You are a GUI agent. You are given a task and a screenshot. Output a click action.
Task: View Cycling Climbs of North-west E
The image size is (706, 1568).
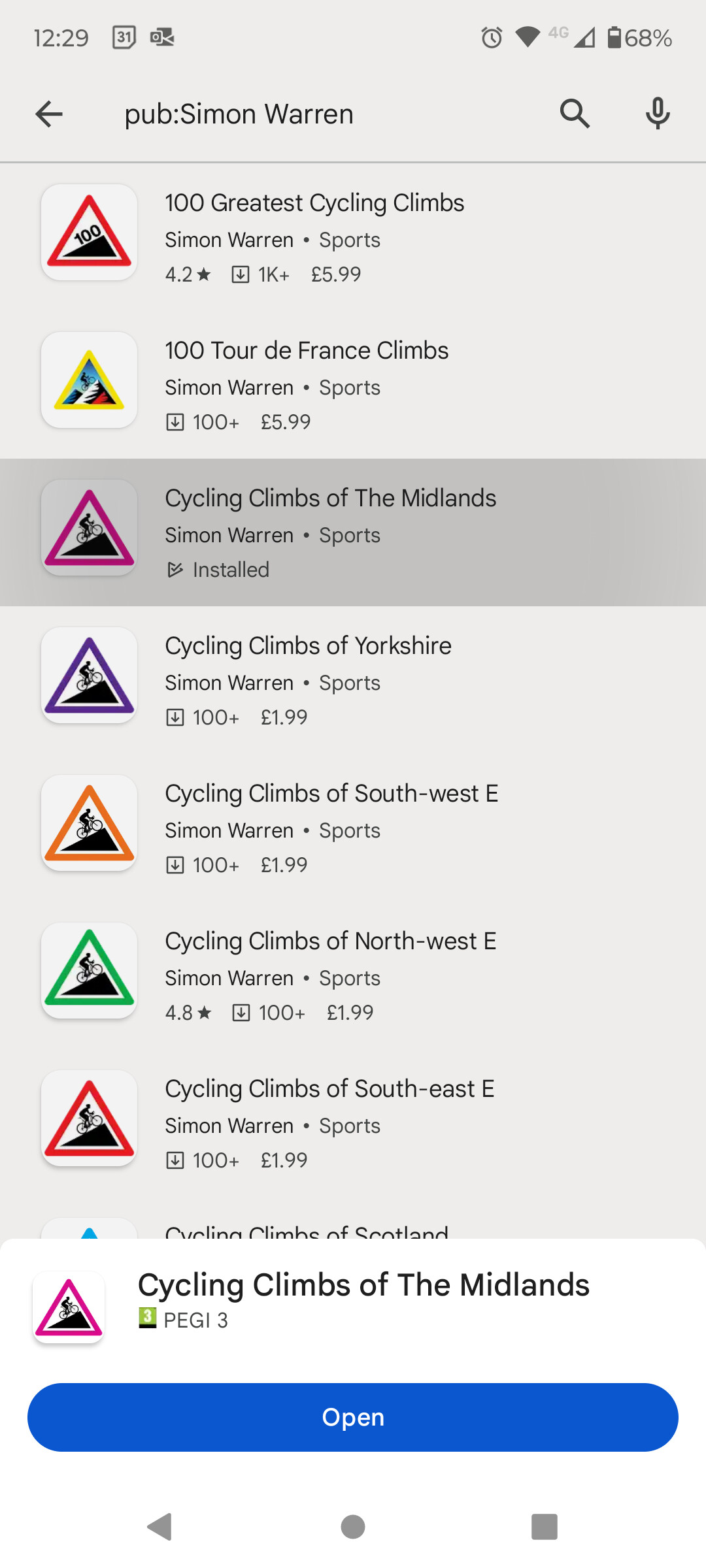[353, 975]
